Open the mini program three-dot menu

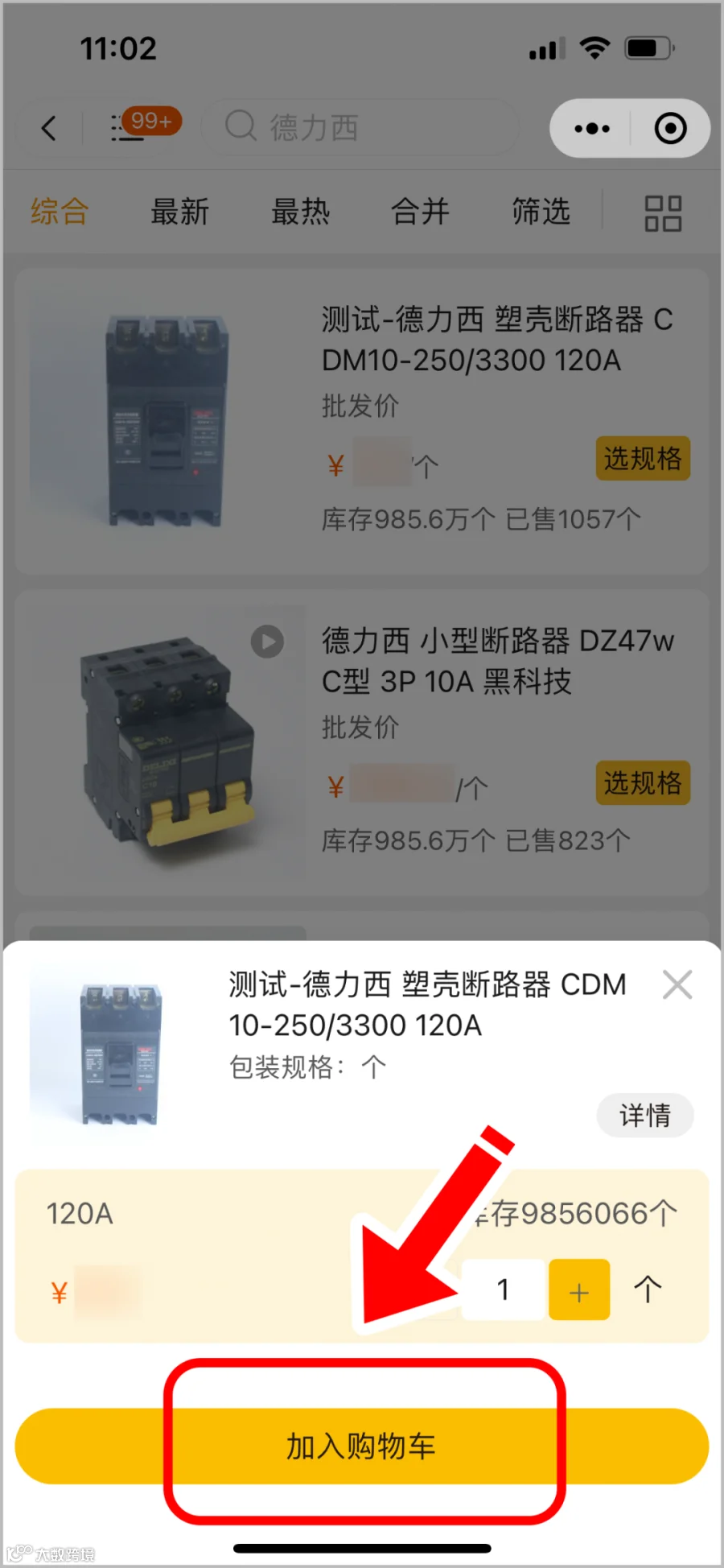pyautogui.click(x=592, y=128)
